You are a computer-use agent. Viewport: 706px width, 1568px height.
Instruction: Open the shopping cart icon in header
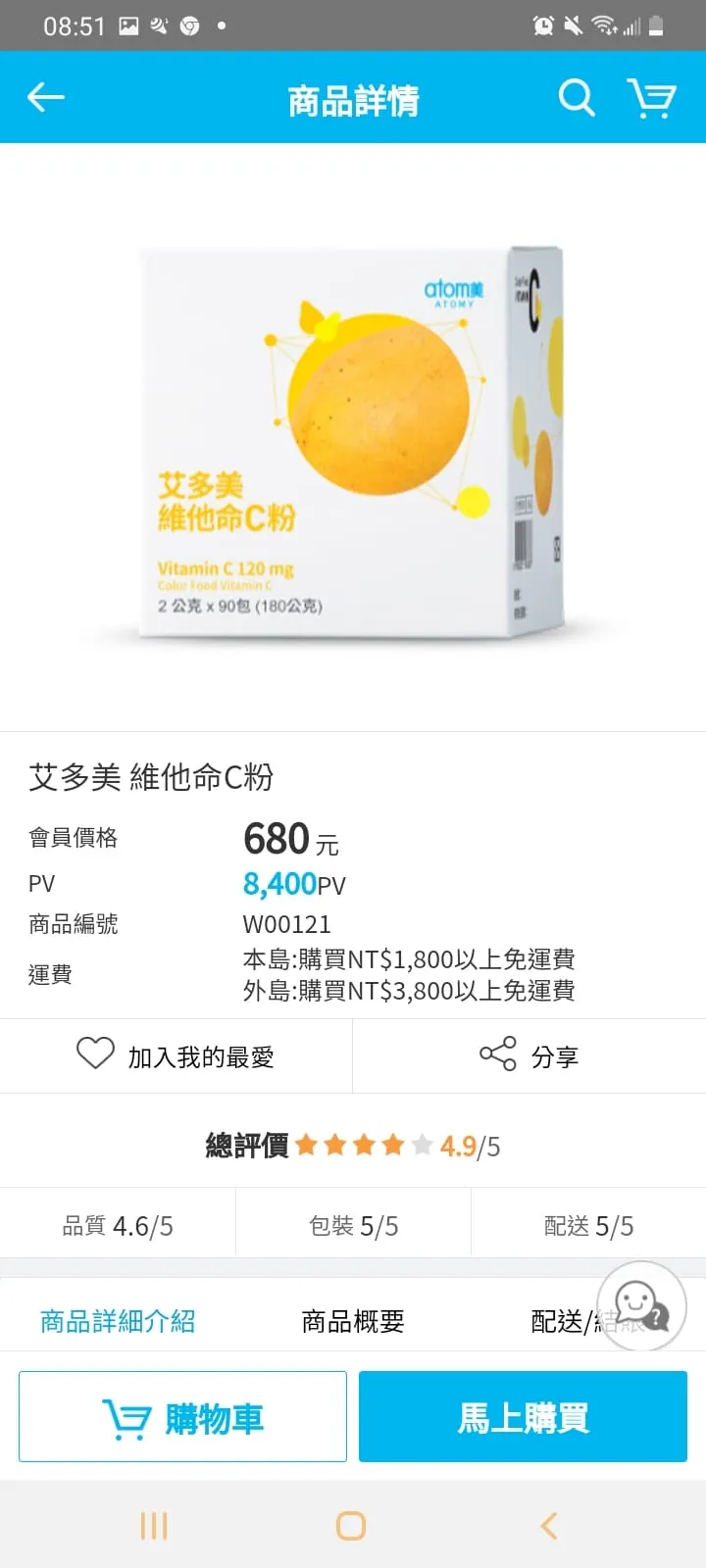(x=652, y=97)
